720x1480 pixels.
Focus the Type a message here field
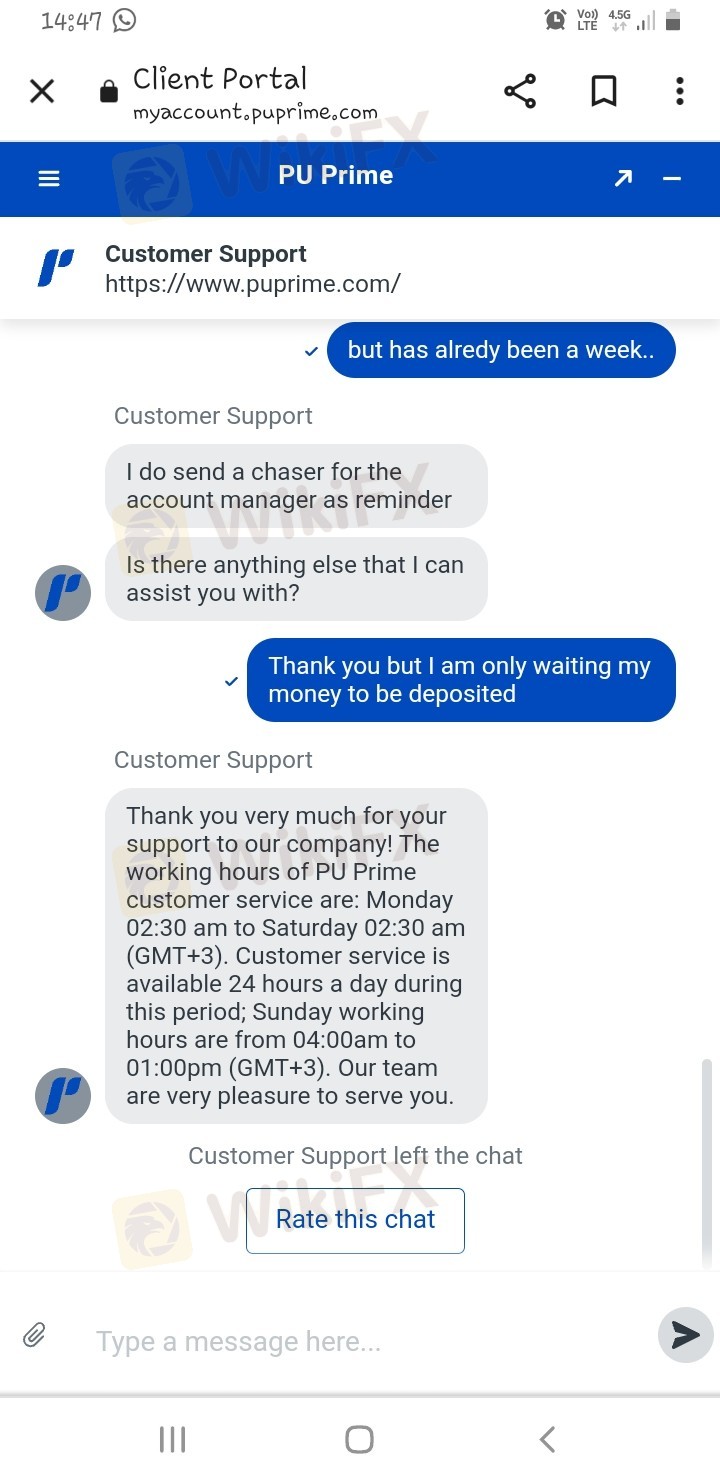[360, 1341]
